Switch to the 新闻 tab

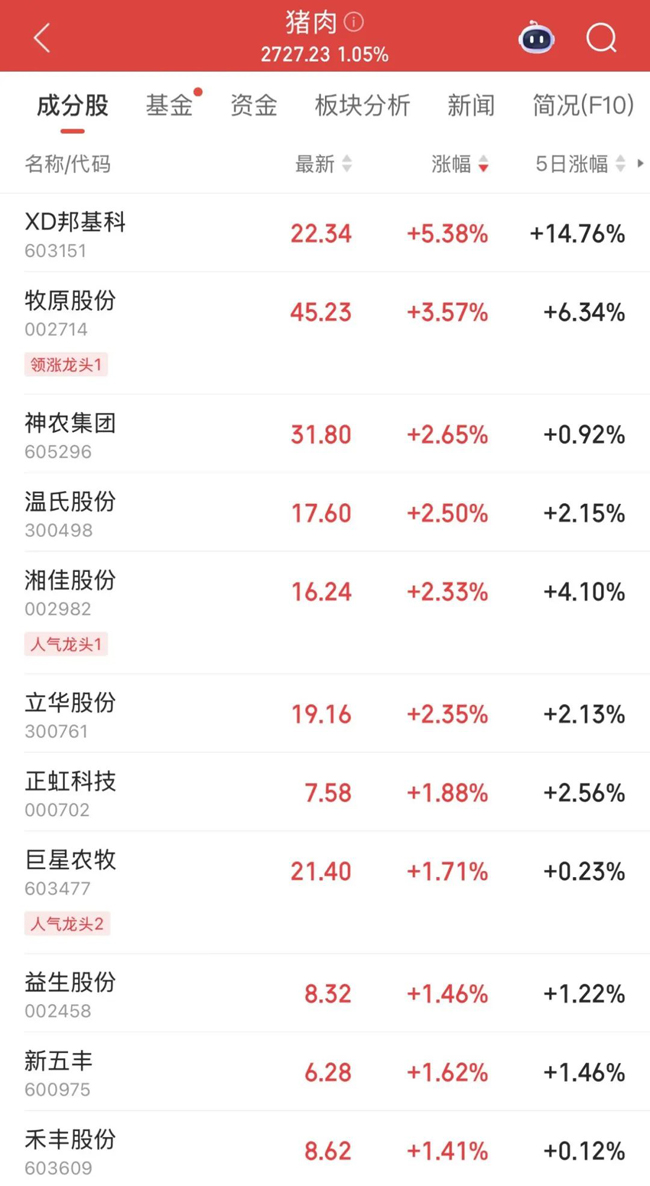pyautogui.click(x=471, y=105)
